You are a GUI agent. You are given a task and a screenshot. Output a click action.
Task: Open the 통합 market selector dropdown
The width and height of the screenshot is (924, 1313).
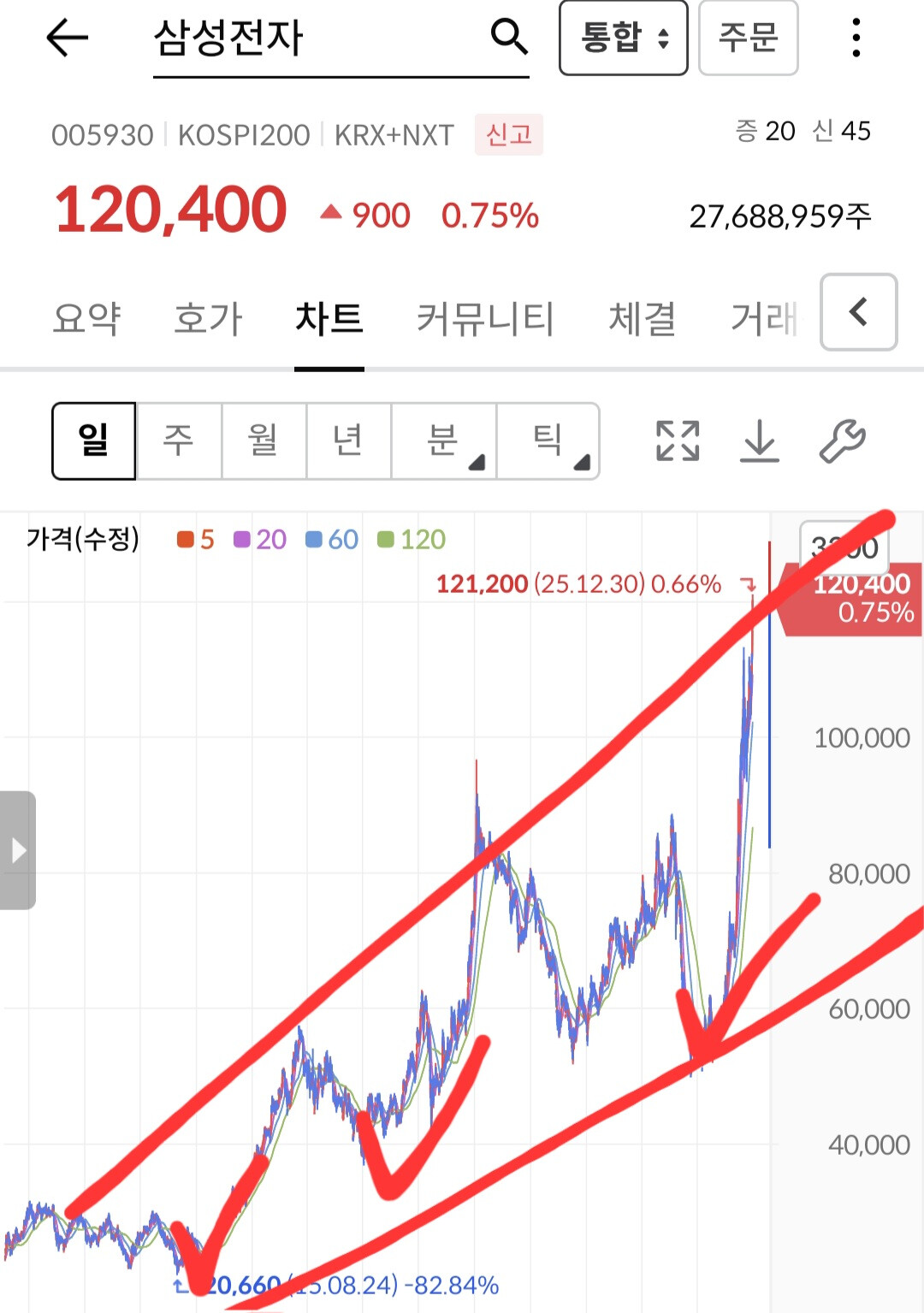click(624, 38)
